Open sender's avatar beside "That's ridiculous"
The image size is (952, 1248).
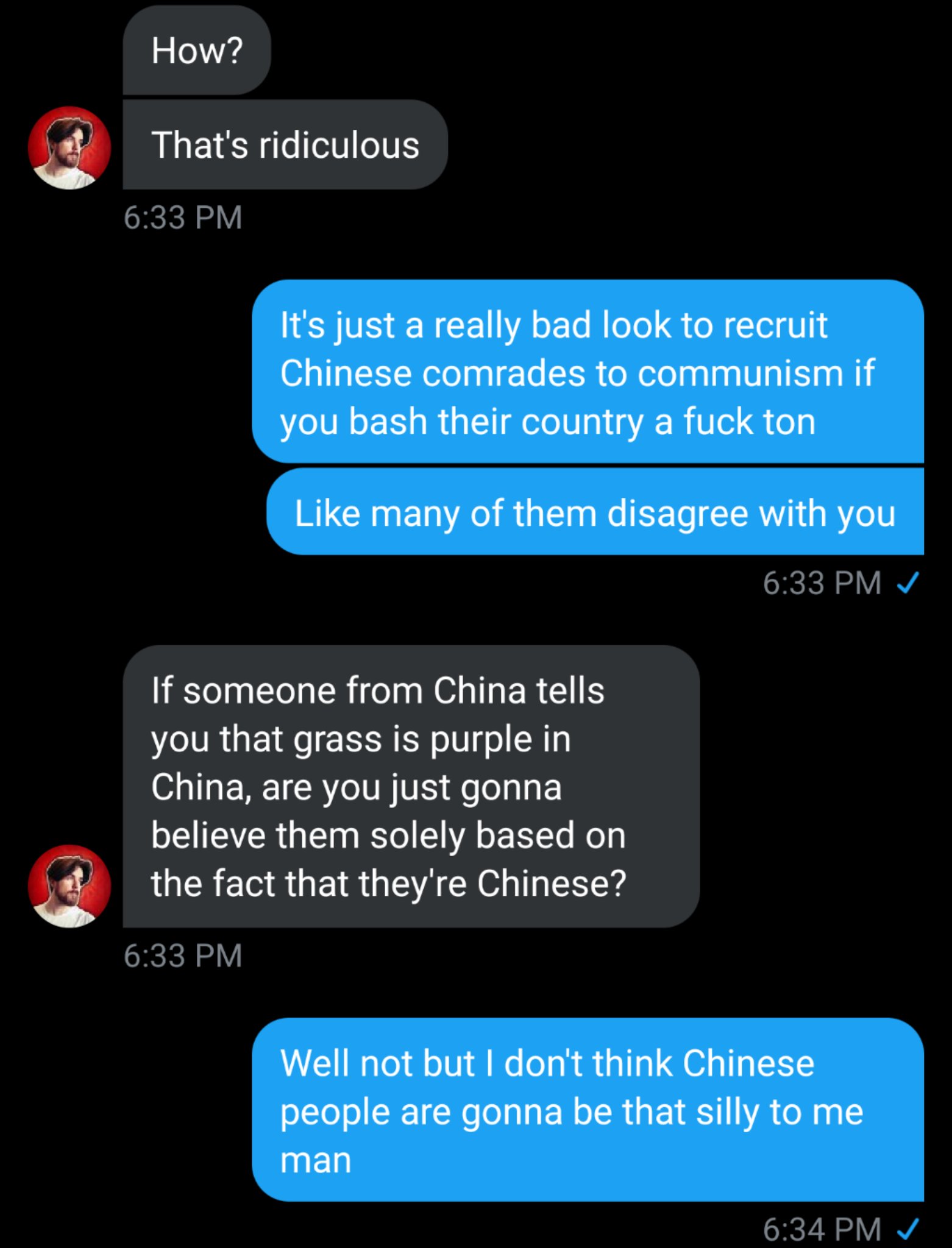(x=69, y=148)
